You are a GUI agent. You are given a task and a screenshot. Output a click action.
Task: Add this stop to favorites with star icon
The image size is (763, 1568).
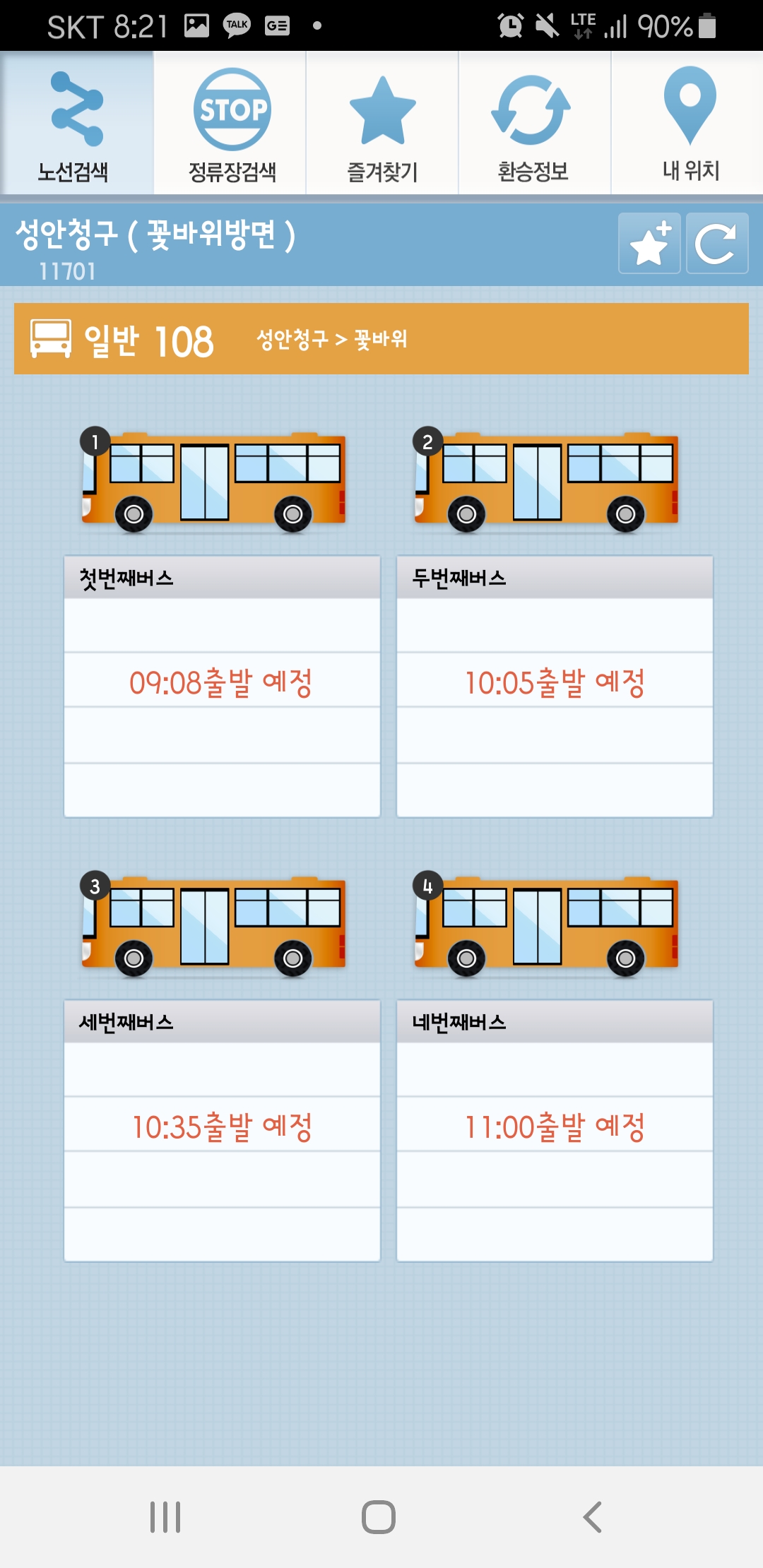tap(649, 243)
